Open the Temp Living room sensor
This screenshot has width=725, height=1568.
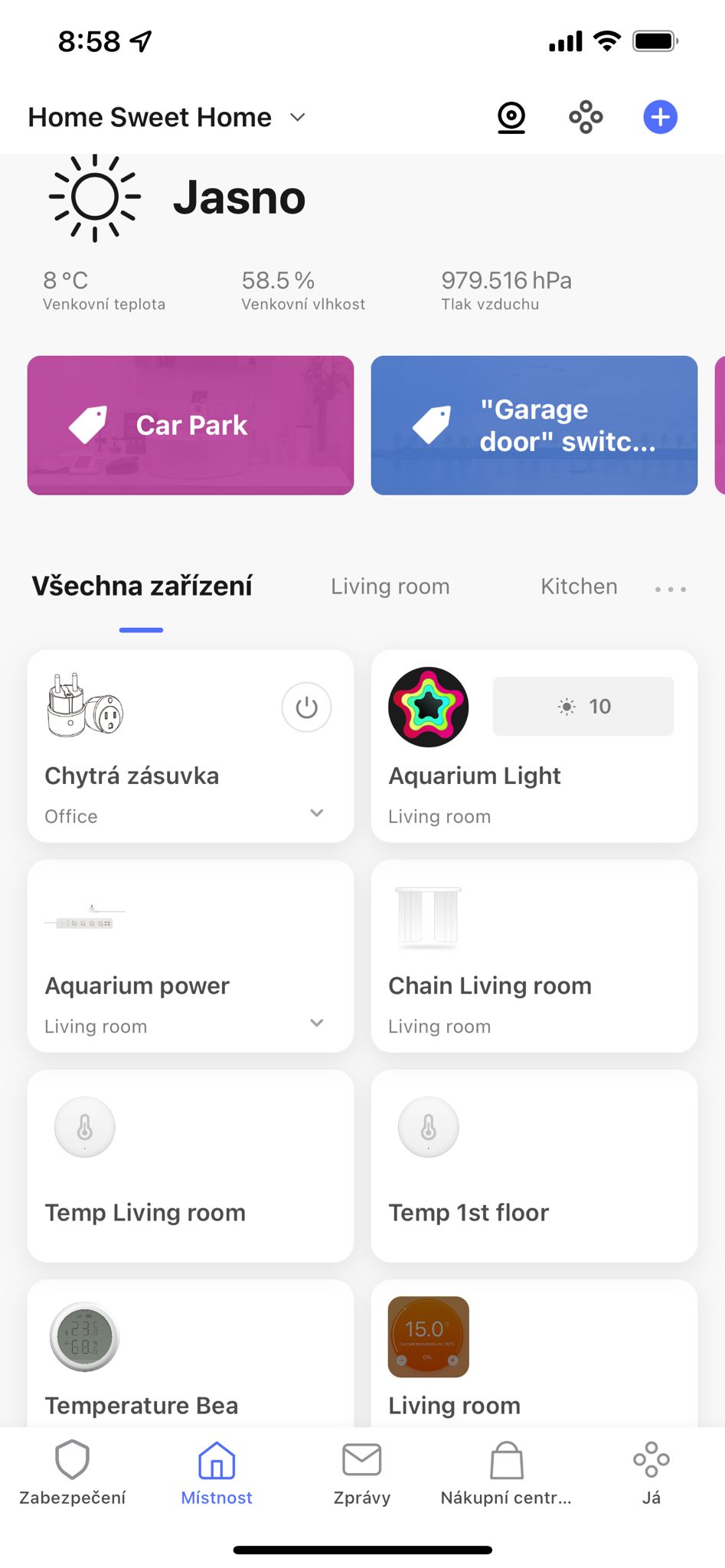click(x=191, y=1165)
